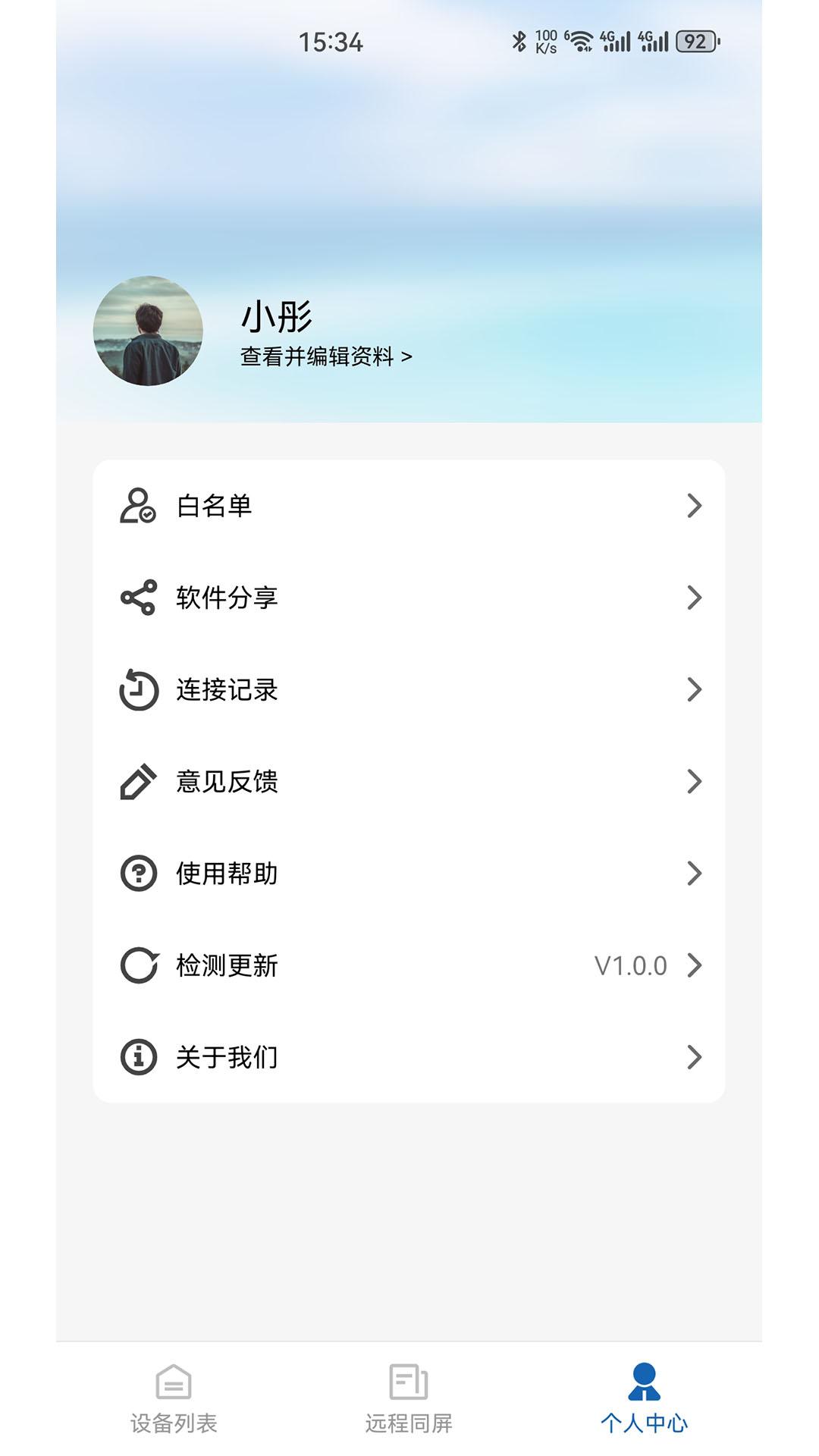Click the chevron on the 关于我们 row
The height and width of the screenshot is (1456, 819).
point(695,1057)
